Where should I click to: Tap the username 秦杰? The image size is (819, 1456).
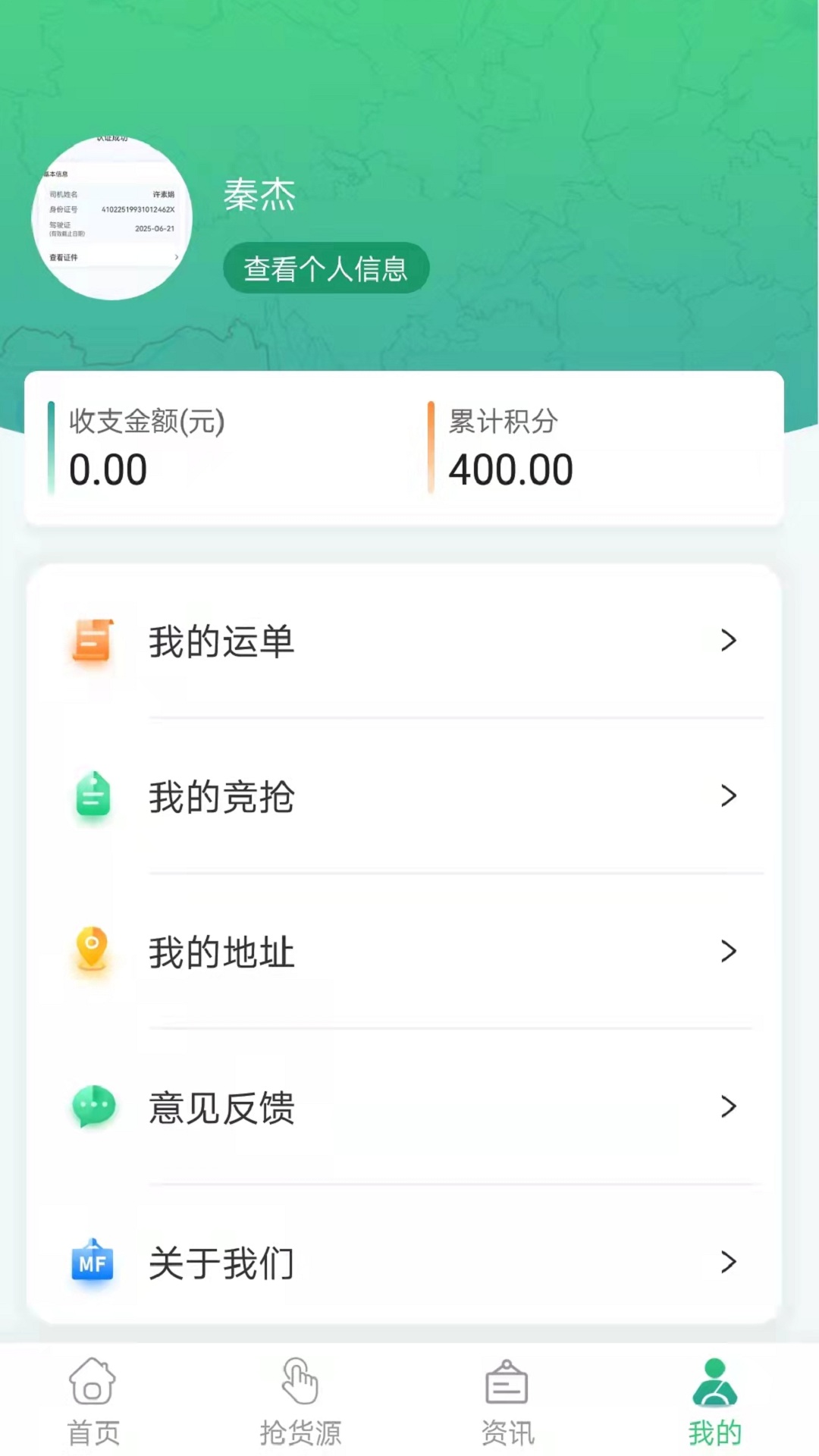[x=256, y=196]
